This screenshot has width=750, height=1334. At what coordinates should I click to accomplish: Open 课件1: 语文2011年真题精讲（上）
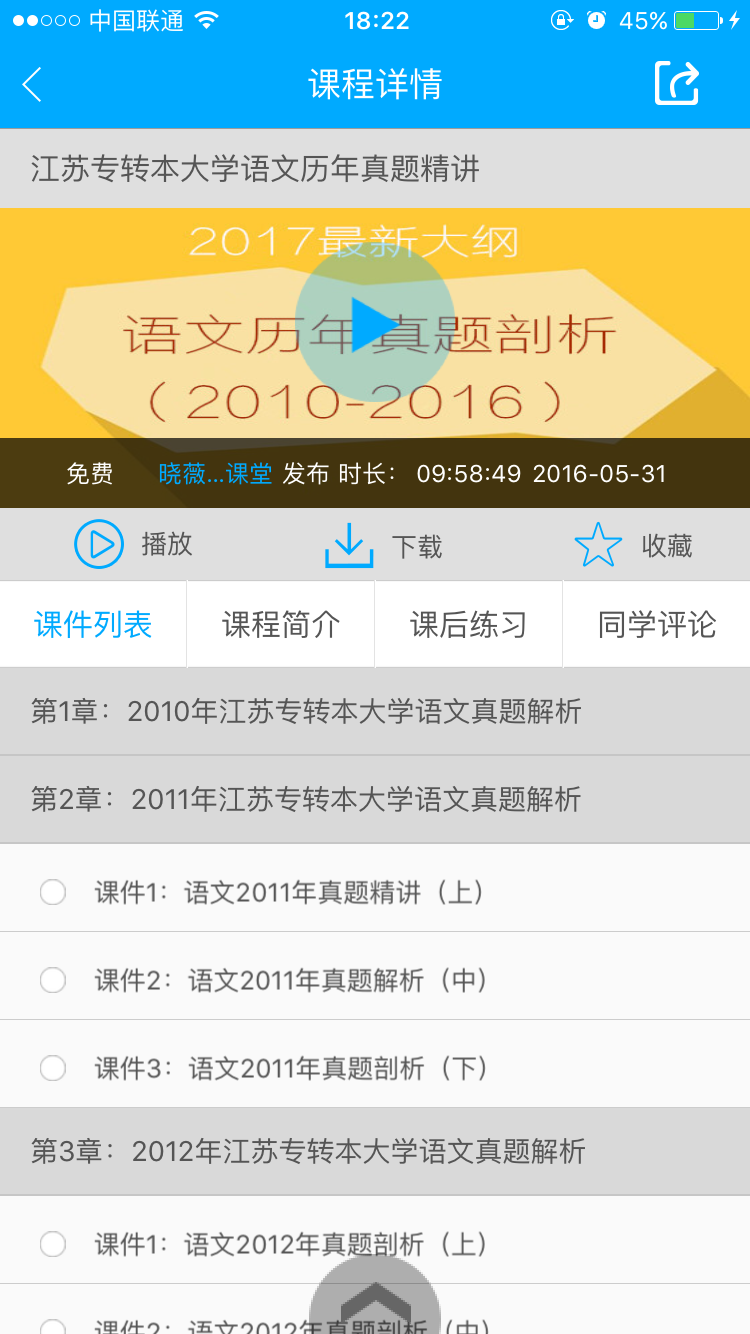(290, 892)
